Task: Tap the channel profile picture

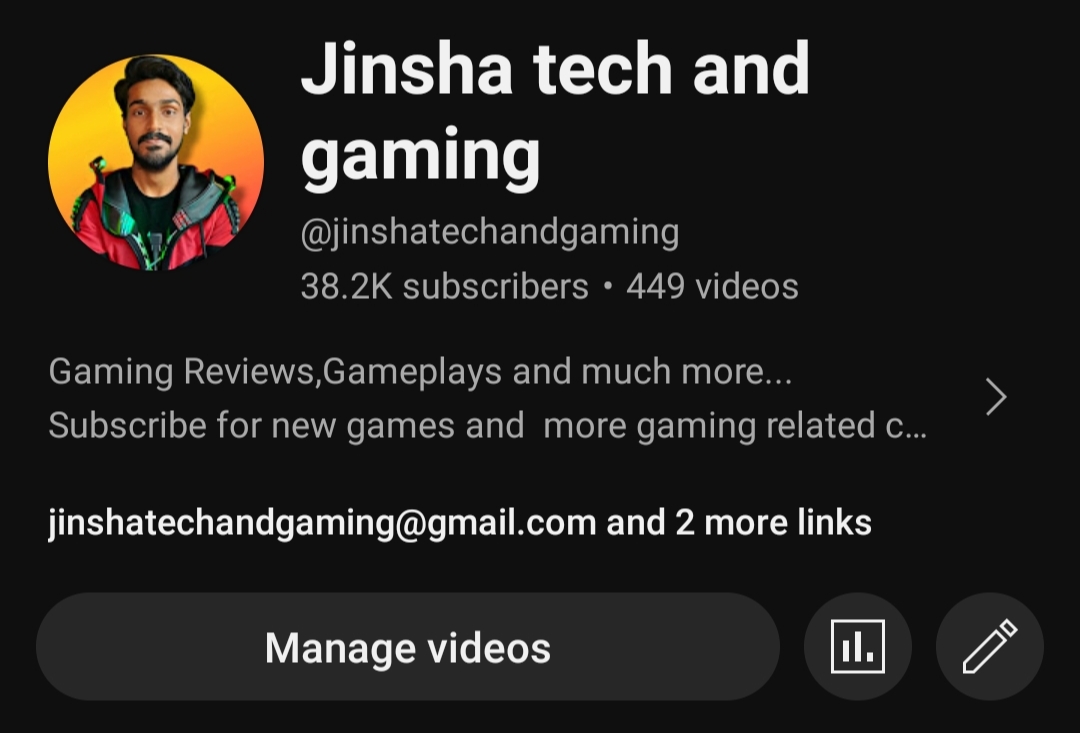Action: pos(156,163)
